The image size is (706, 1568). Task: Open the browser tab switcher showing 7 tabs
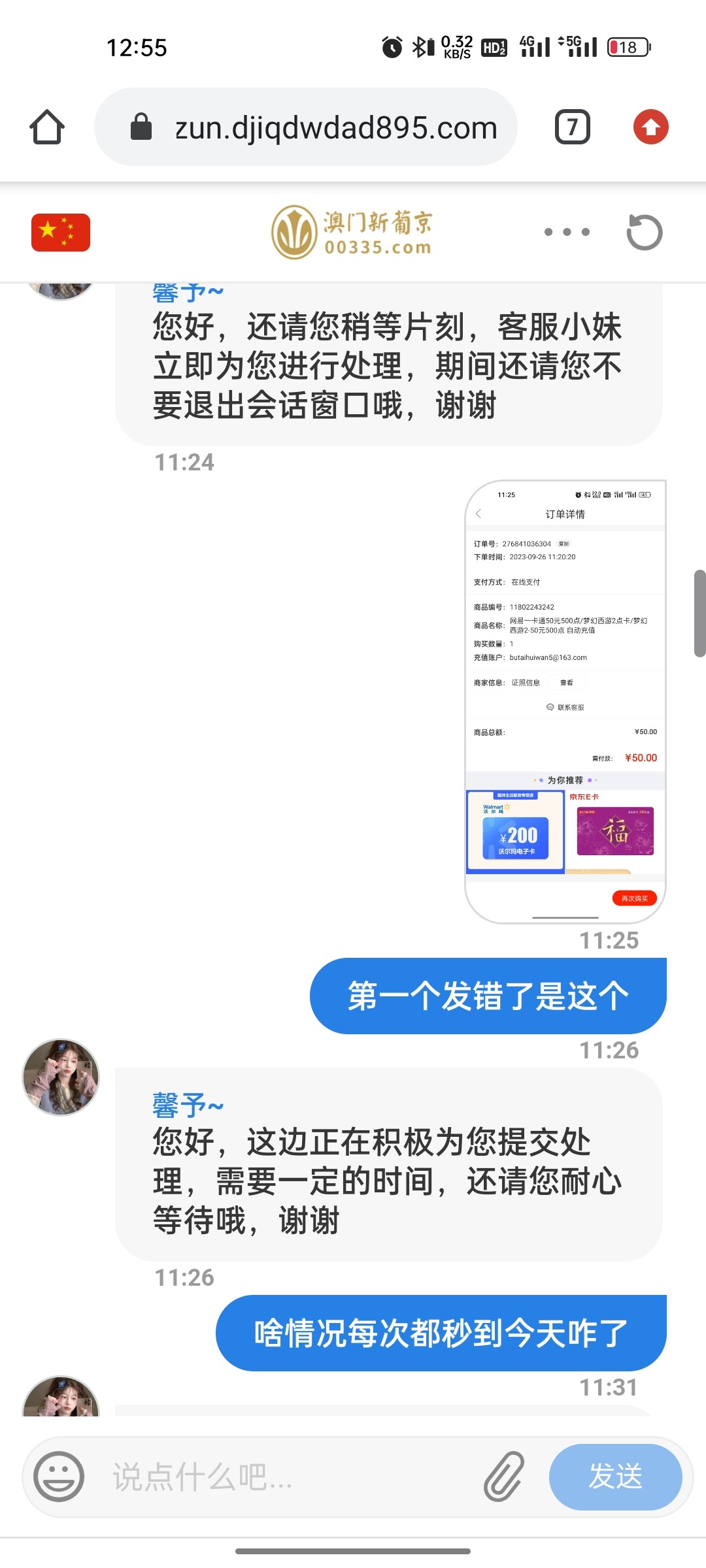572,127
